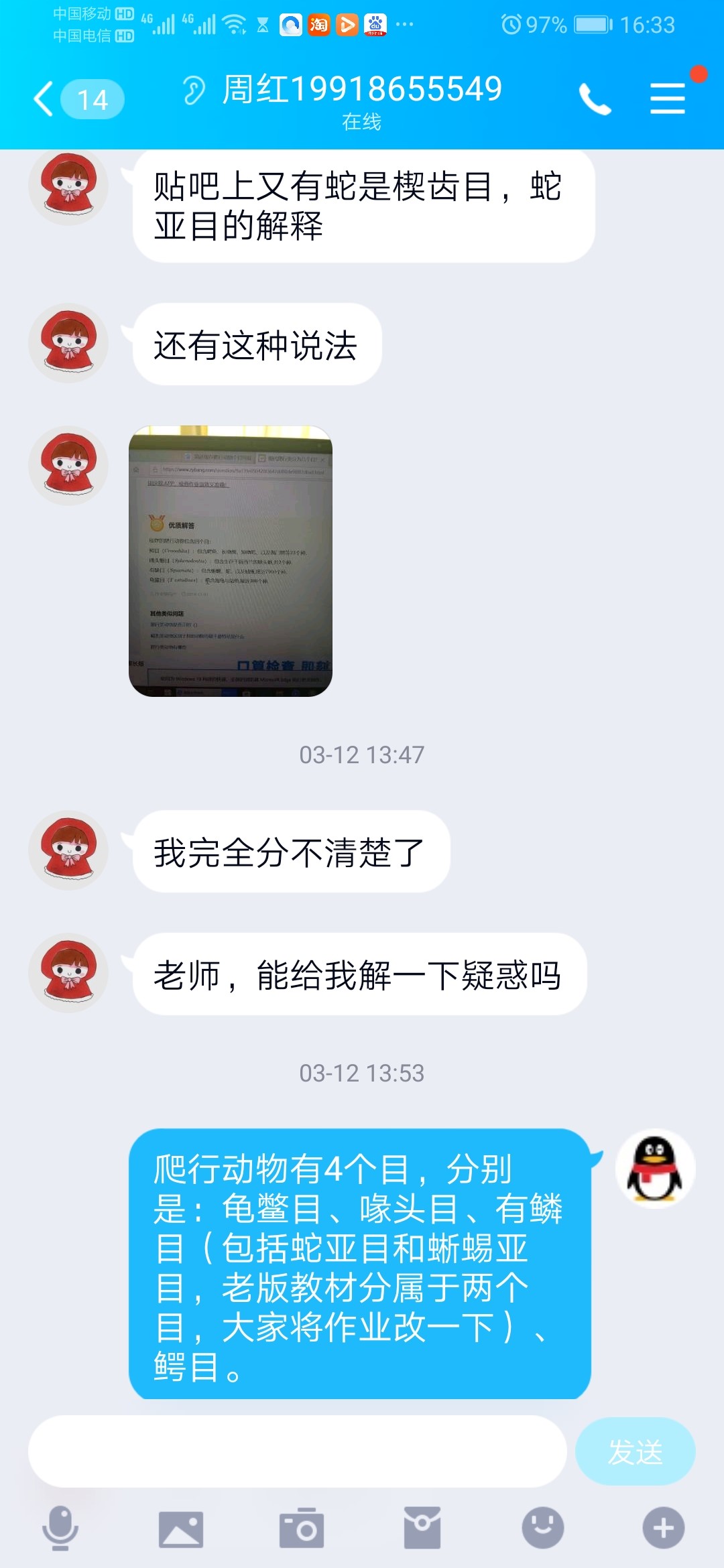This screenshot has height=1568, width=724.
Task: Open the emoji panel
Action: [x=543, y=1529]
